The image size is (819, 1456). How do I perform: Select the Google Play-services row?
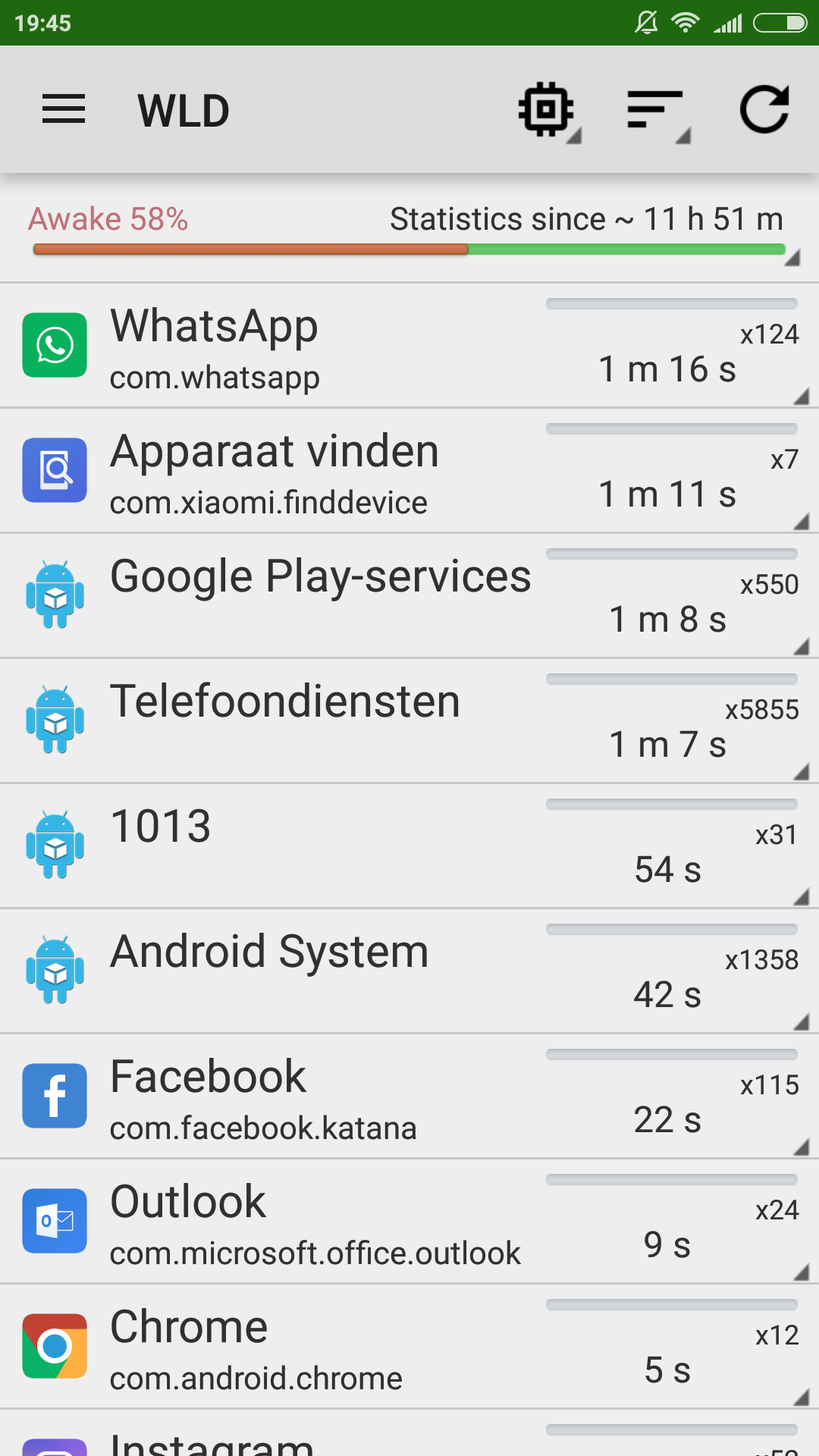pos(409,596)
